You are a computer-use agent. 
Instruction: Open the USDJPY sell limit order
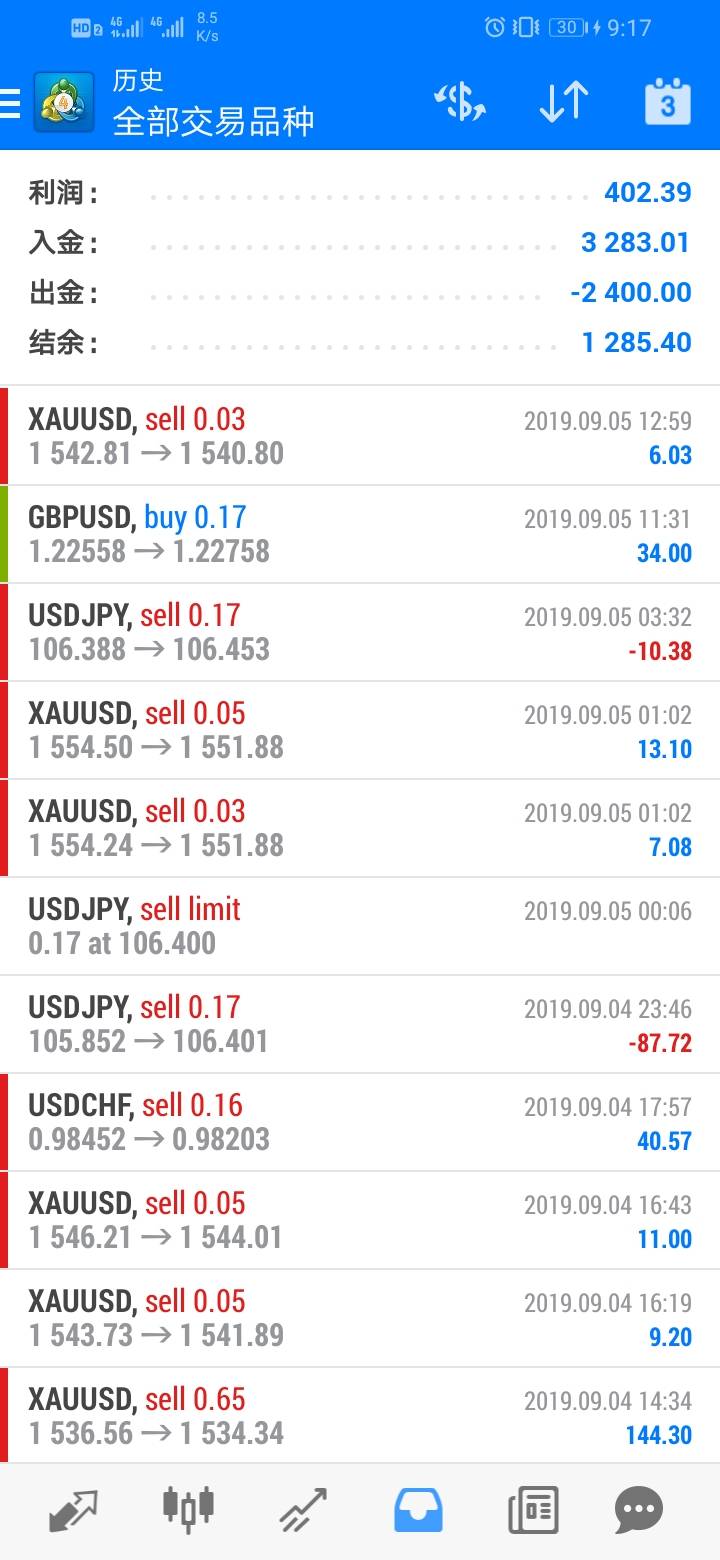pos(360,926)
